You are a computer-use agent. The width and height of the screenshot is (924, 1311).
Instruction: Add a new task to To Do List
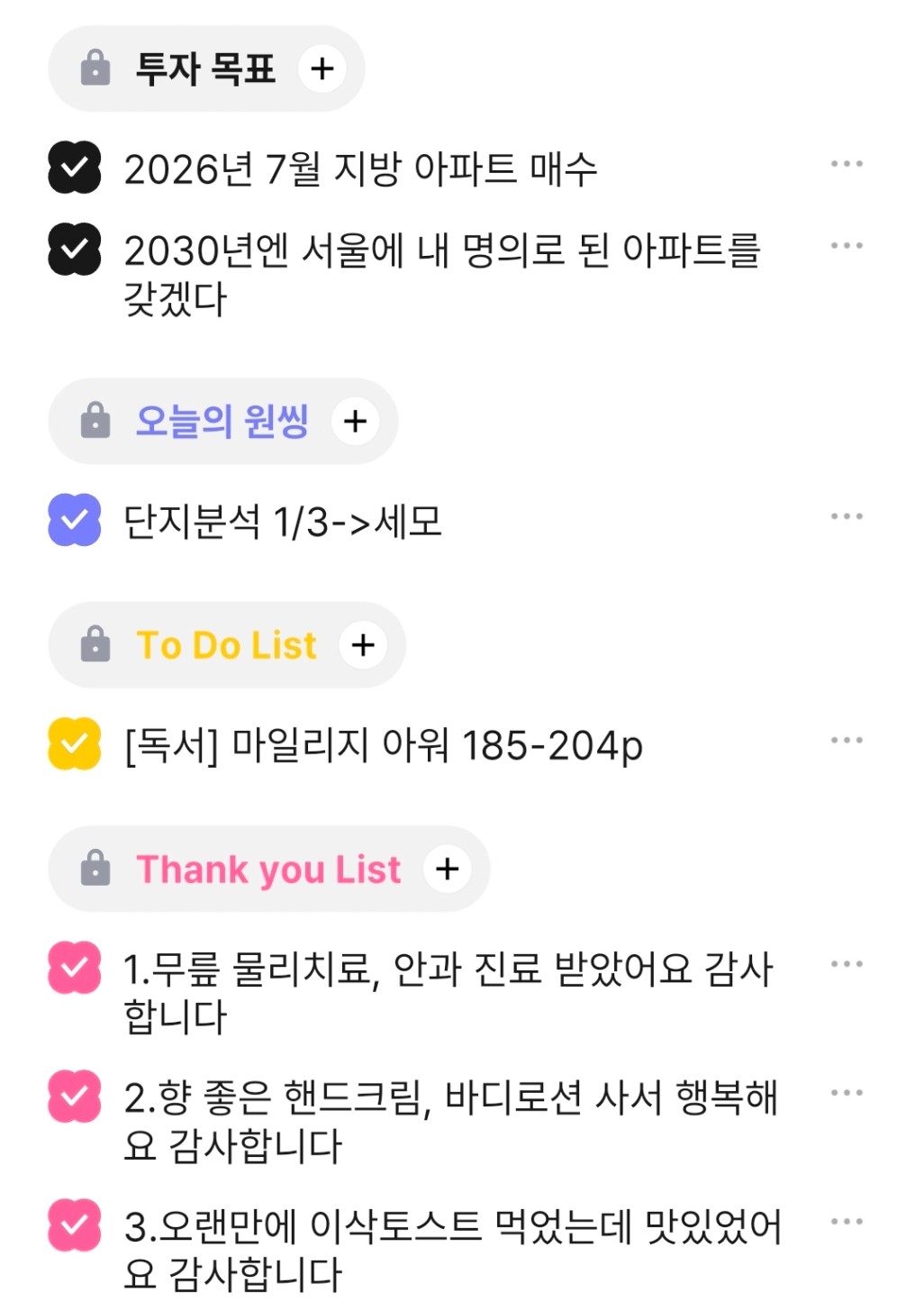coord(363,645)
